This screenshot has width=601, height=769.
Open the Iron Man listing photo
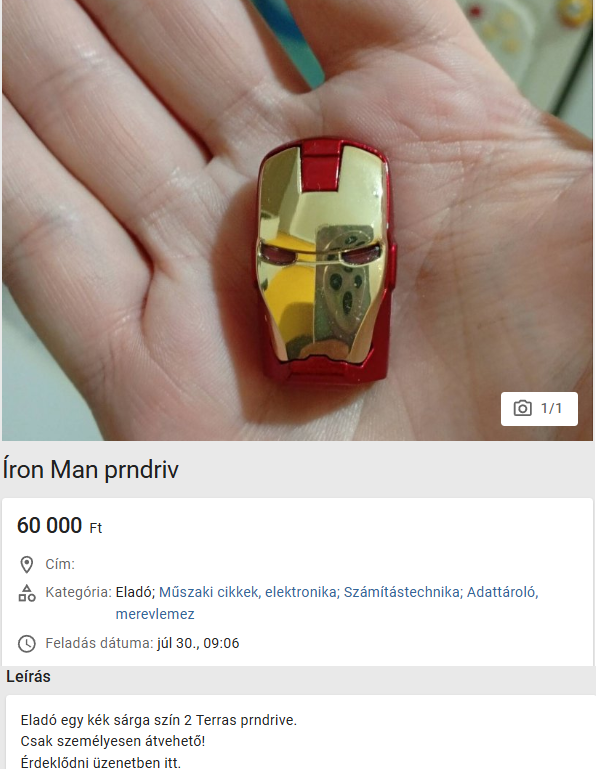(x=300, y=220)
